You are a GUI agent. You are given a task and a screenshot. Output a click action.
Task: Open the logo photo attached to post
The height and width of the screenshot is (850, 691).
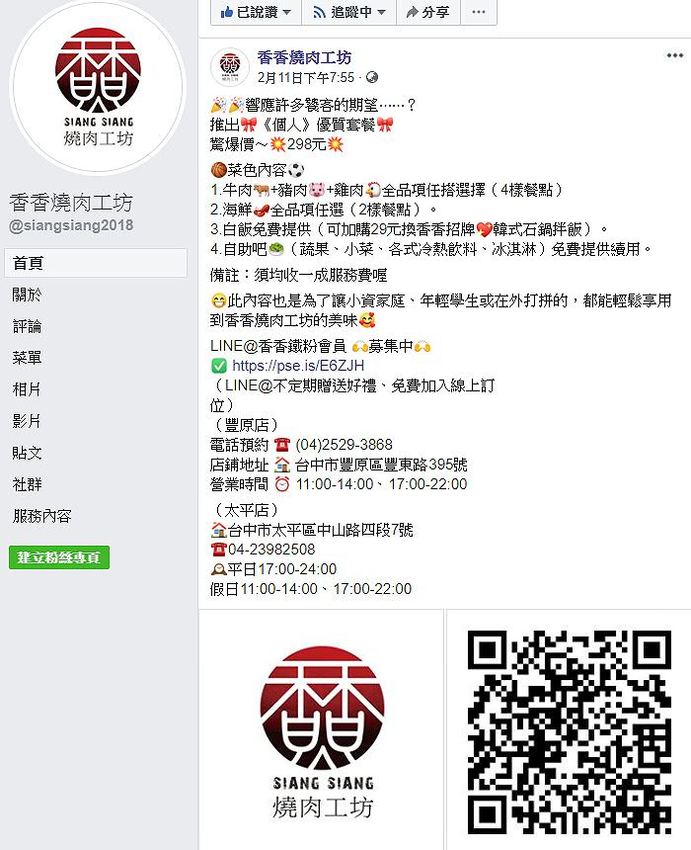[321, 730]
